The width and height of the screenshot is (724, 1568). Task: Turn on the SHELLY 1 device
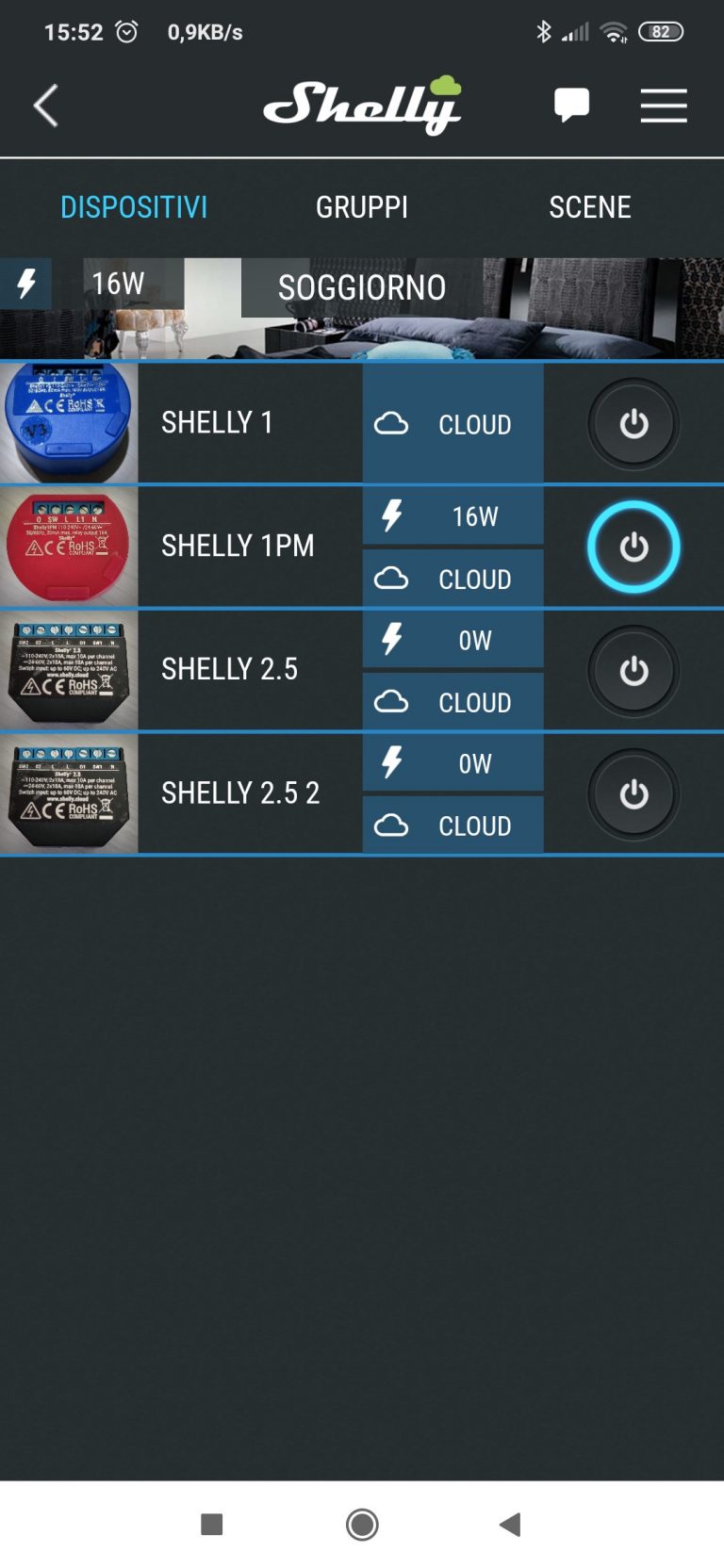click(x=633, y=423)
